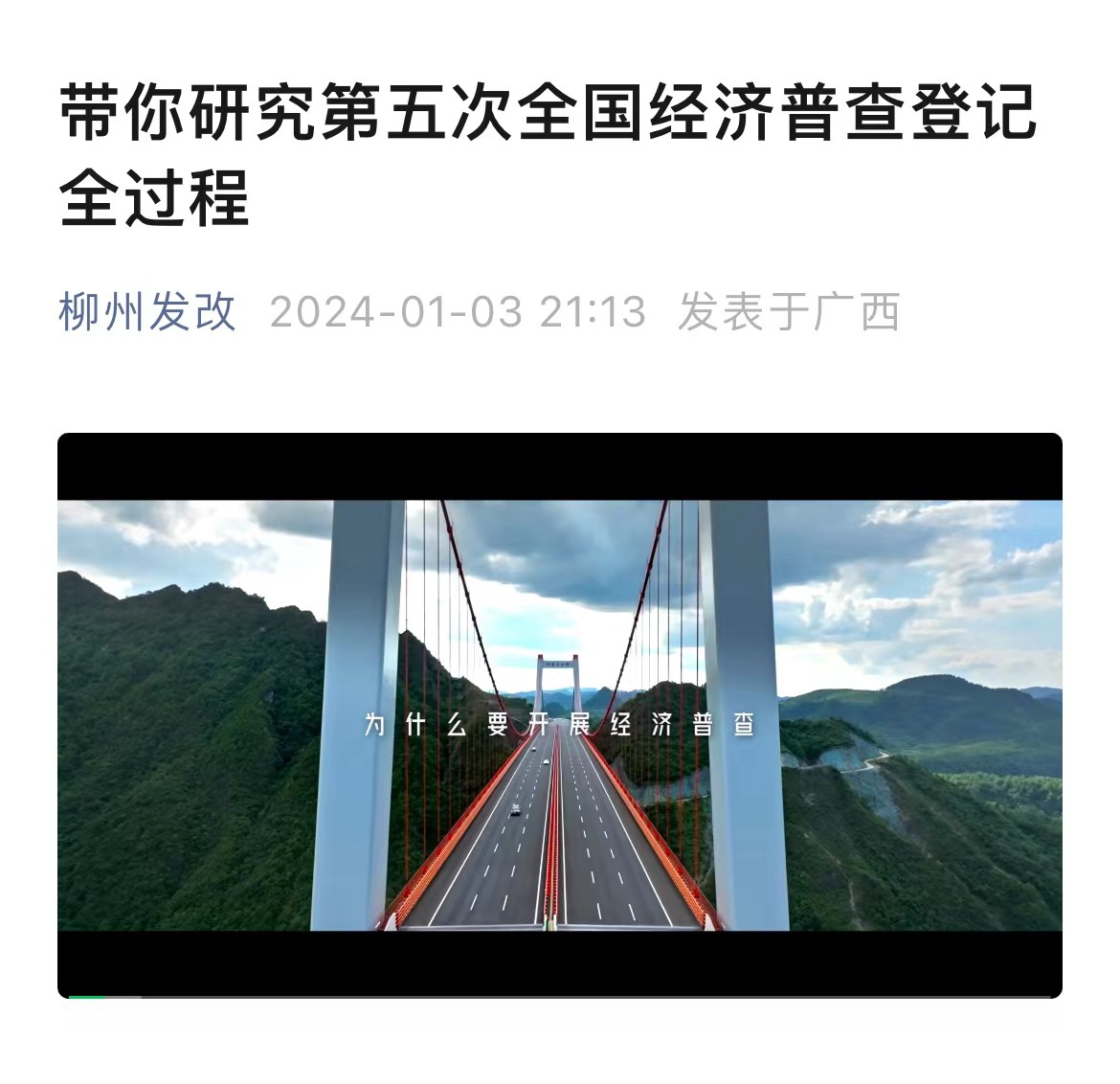Play the economic census video
This screenshot has height=1084, width=1120.
pyautogui.click(x=559, y=714)
